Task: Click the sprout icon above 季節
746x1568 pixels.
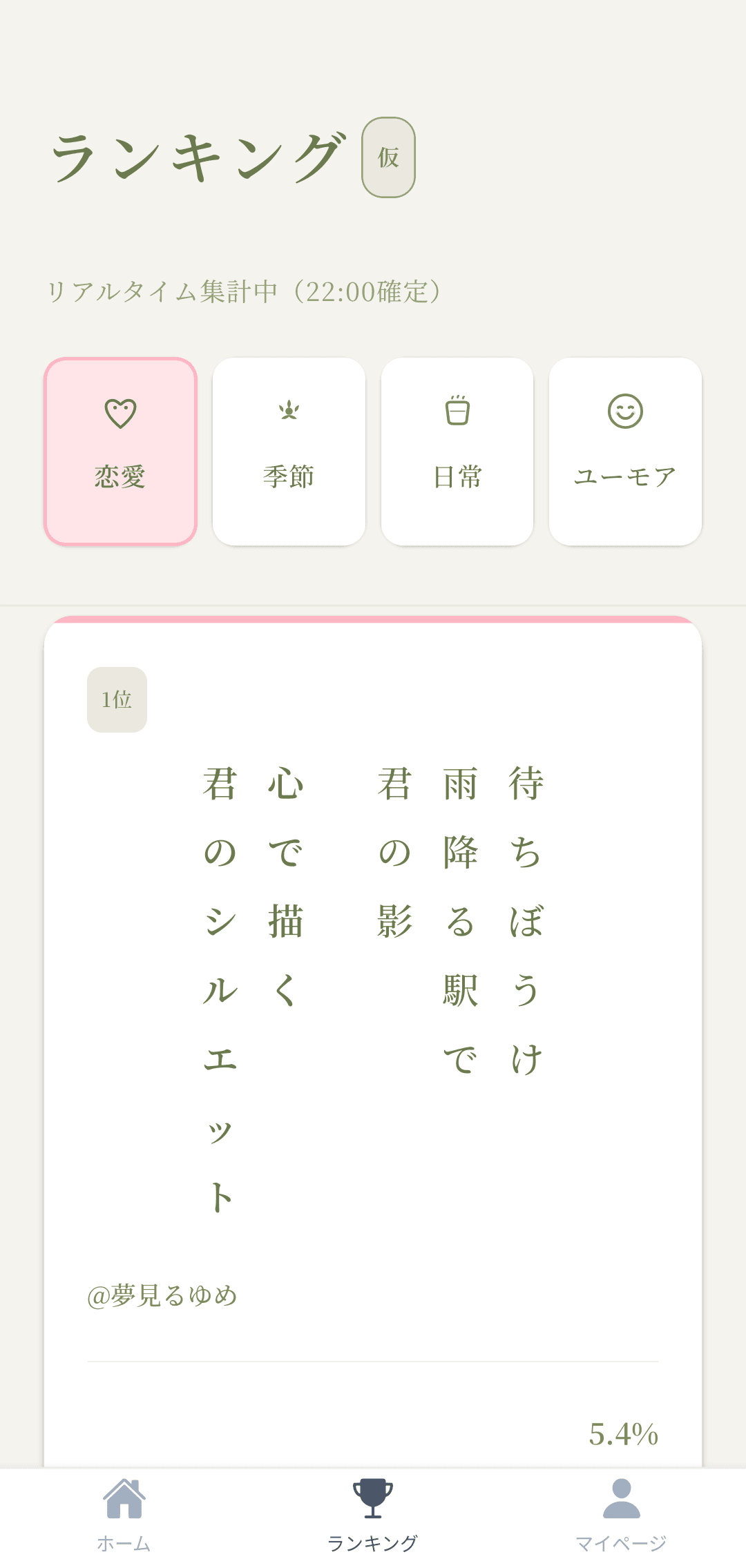Action: pos(289,412)
